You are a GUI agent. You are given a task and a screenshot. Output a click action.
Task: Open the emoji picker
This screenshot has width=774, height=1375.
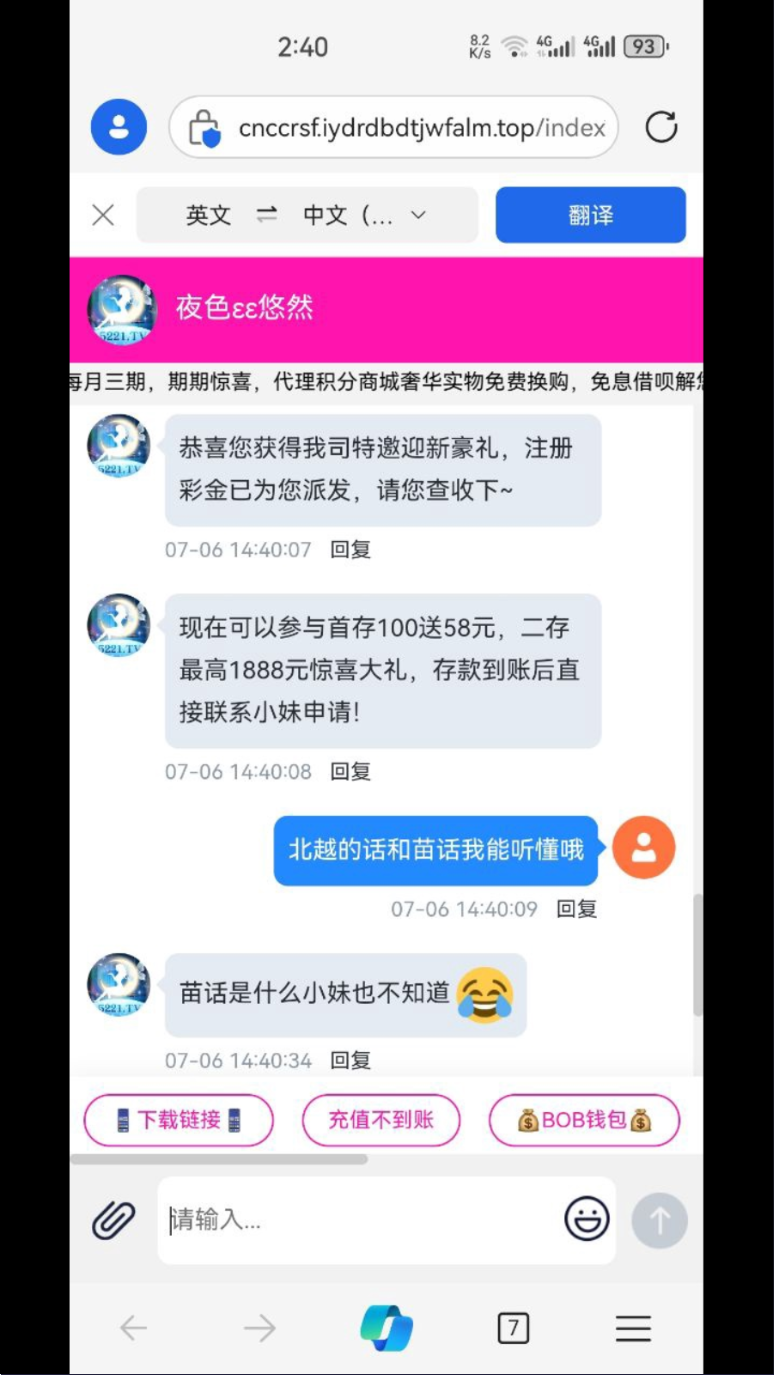click(x=587, y=1220)
